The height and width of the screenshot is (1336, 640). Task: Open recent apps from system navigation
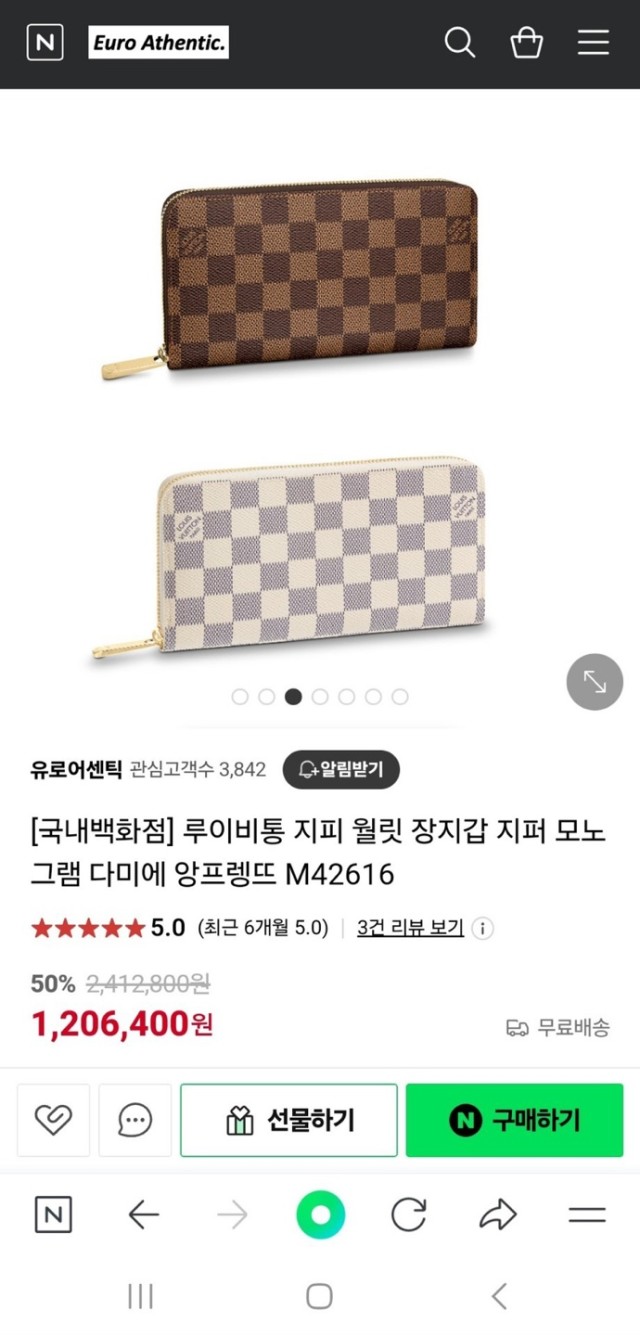click(141, 1297)
